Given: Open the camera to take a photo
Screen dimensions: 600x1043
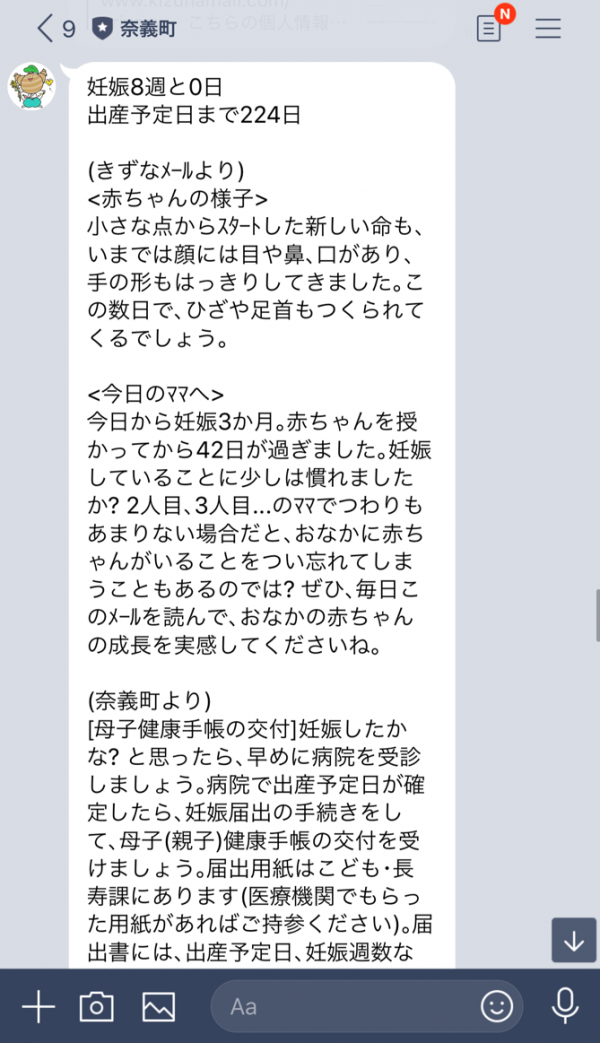Looking at the screenshot, I should click(97, 1006).
